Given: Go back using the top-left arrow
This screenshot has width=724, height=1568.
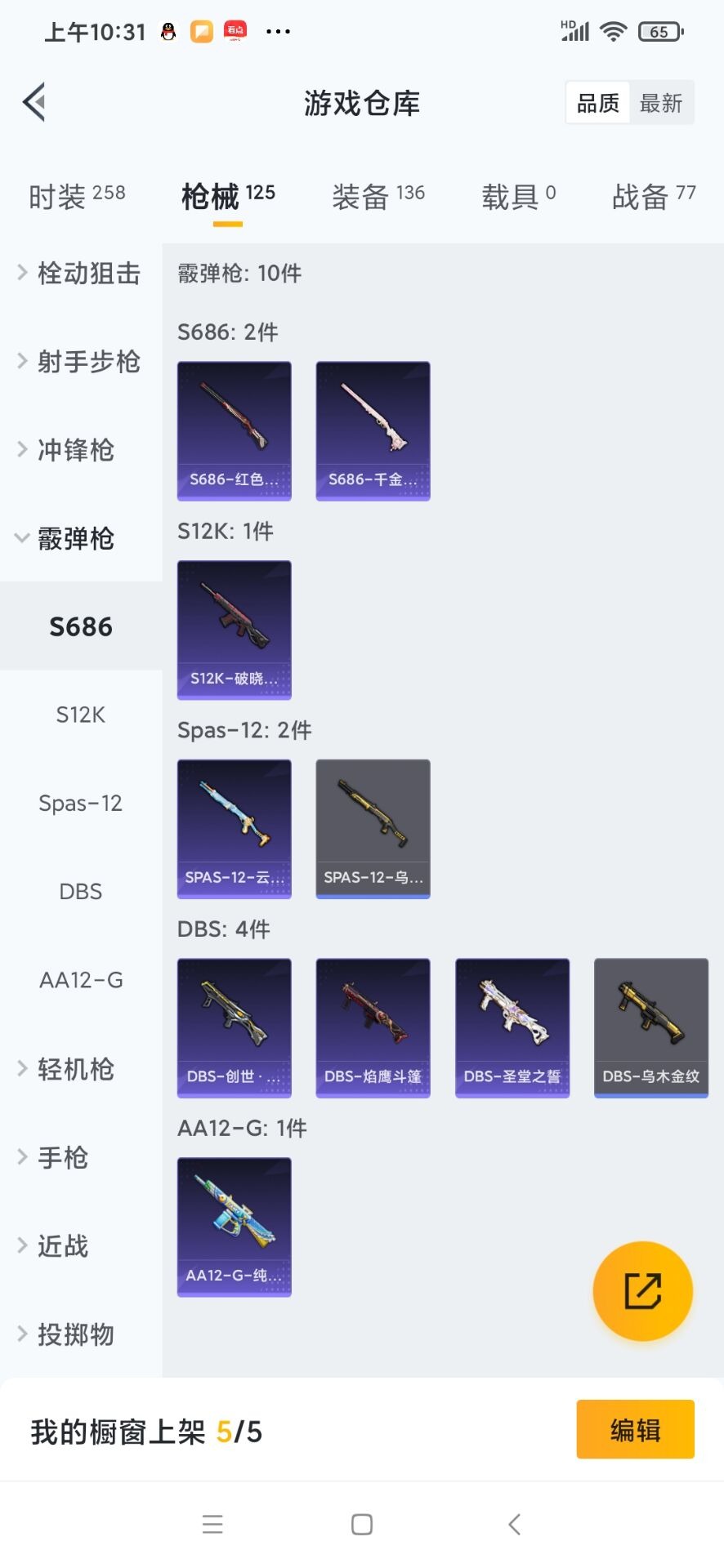Looking at the screenshot, I should [34, 103].
